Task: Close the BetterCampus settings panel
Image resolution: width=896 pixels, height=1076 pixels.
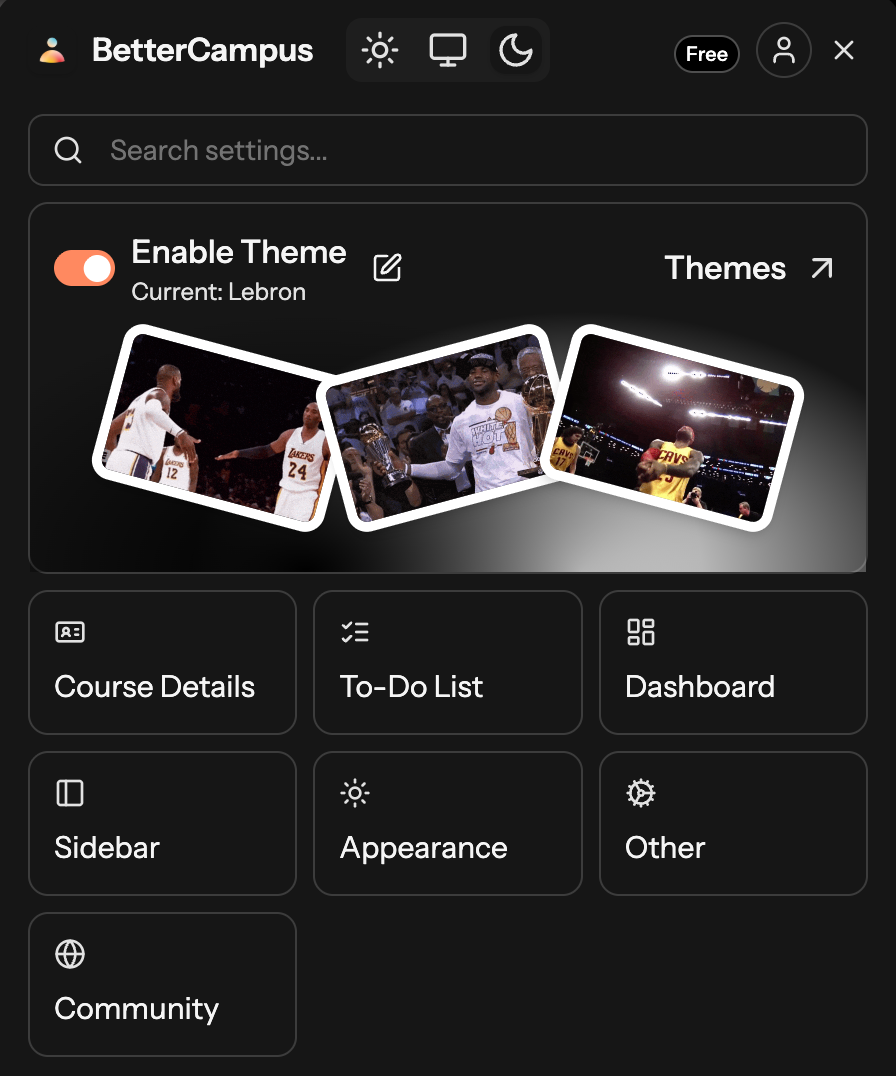Action: 844,50
